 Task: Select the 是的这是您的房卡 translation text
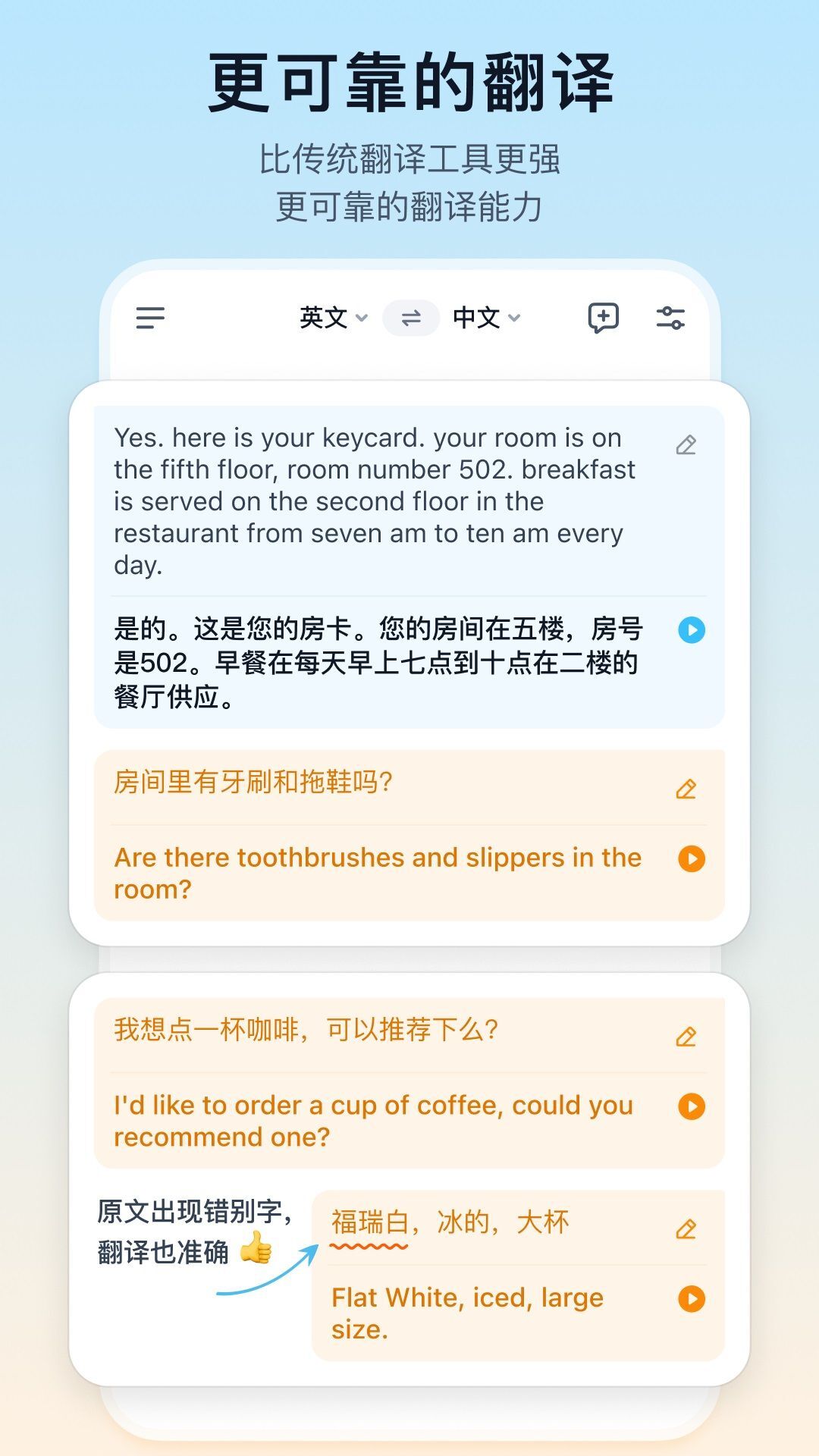click(x=379, y=660)
